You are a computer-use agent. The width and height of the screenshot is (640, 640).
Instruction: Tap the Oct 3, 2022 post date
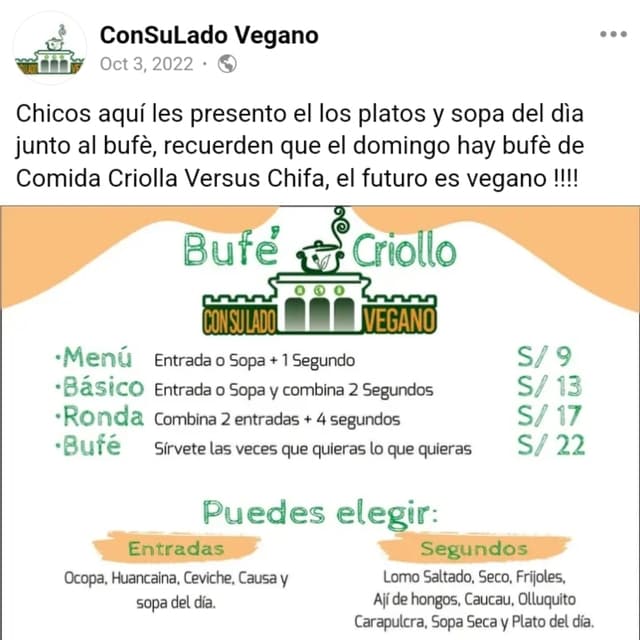pos(146,64)
